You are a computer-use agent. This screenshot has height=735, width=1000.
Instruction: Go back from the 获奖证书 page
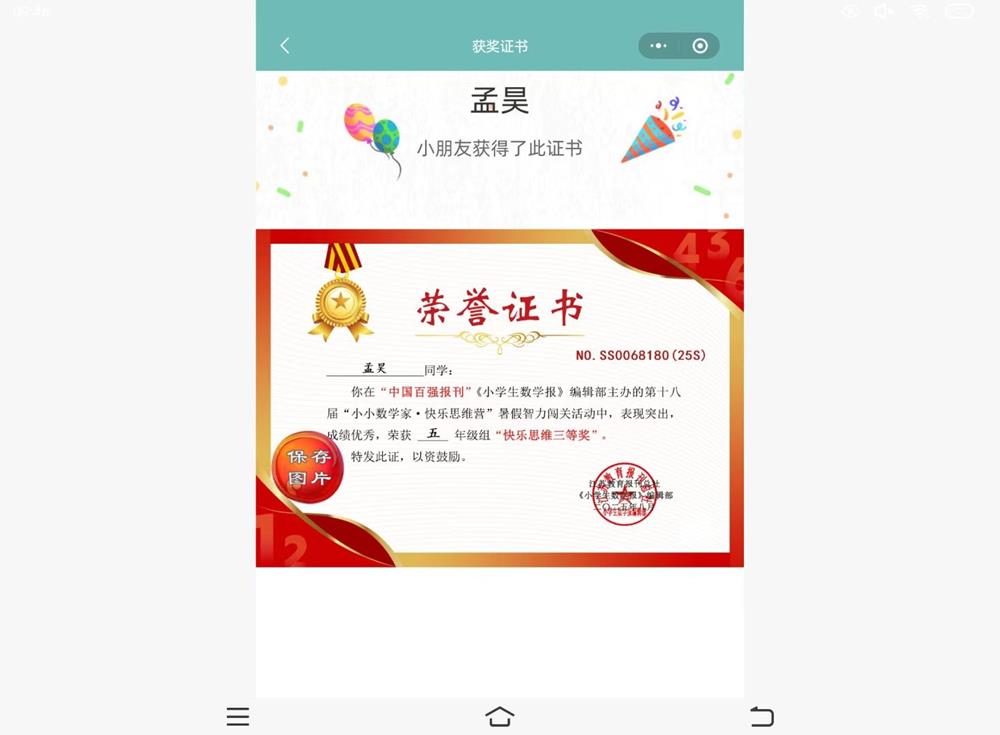pos(285,46)
